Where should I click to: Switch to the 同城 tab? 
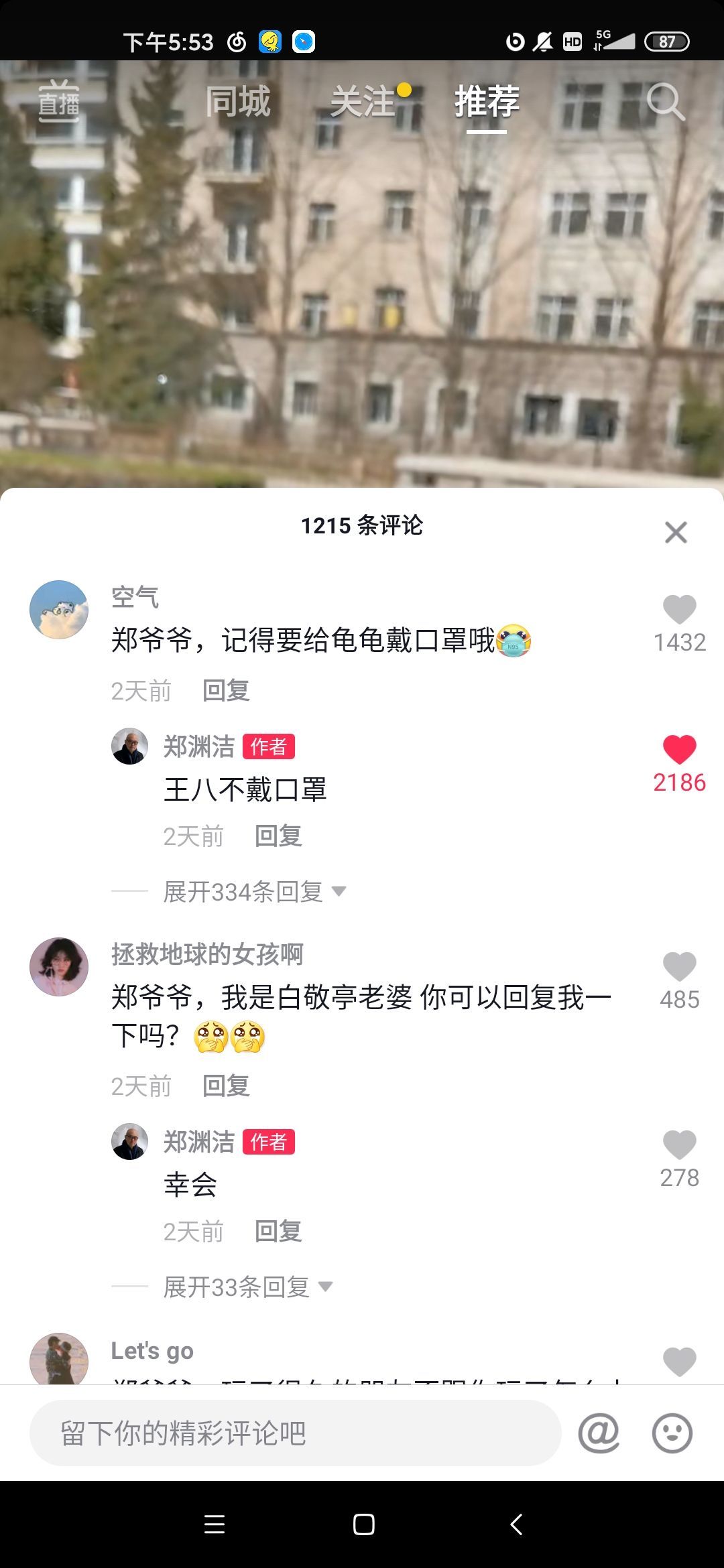238,102
